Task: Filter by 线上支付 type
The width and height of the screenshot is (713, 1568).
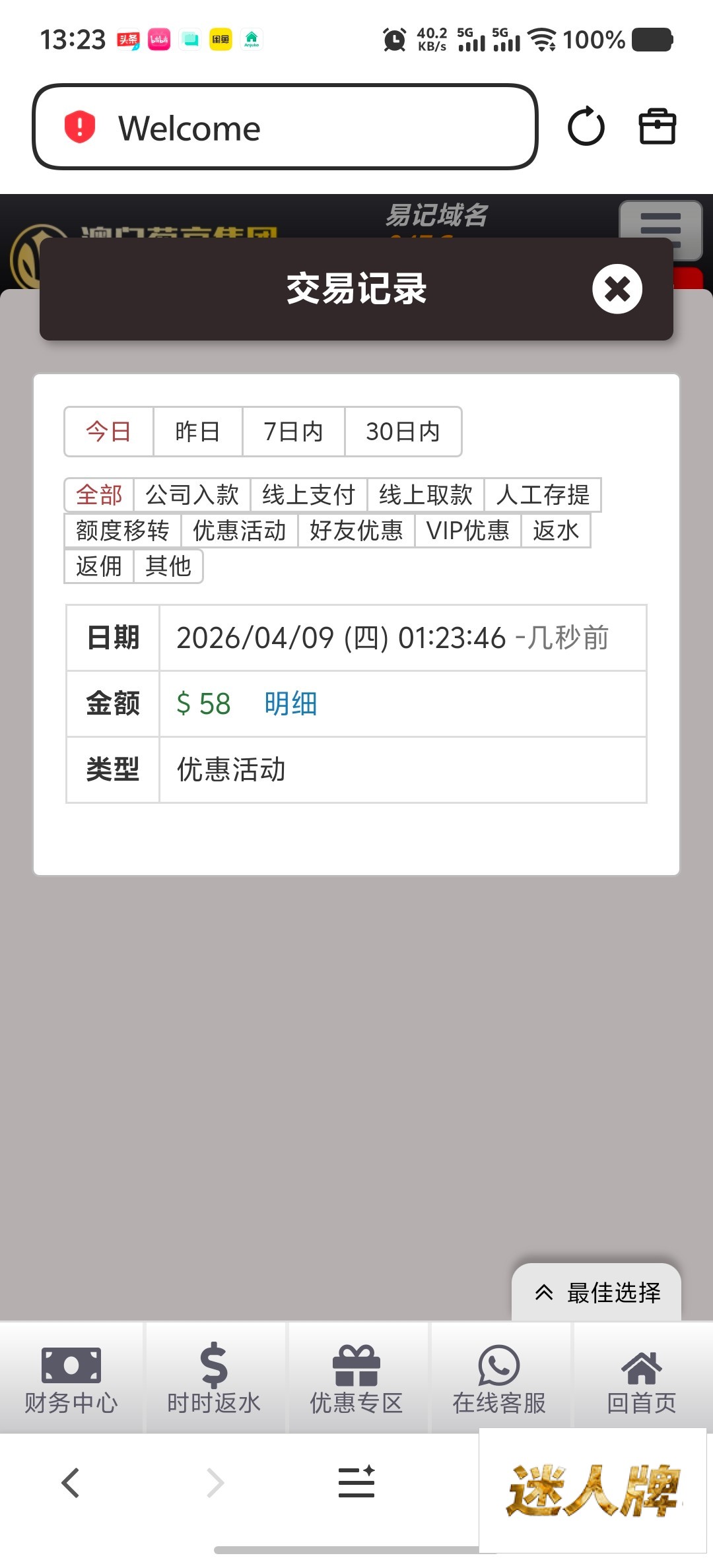Action: coord(308,495)
